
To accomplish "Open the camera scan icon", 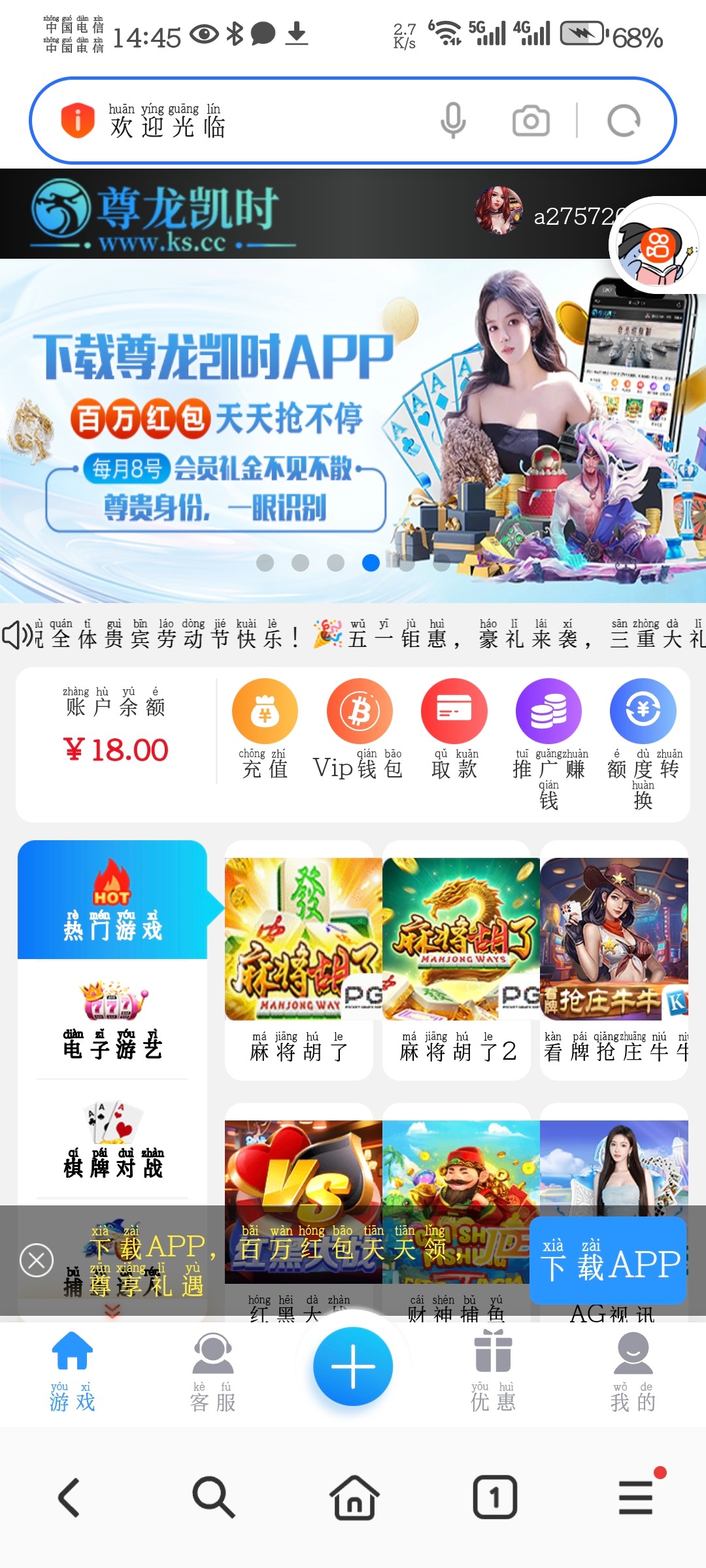I will (531, 121).
